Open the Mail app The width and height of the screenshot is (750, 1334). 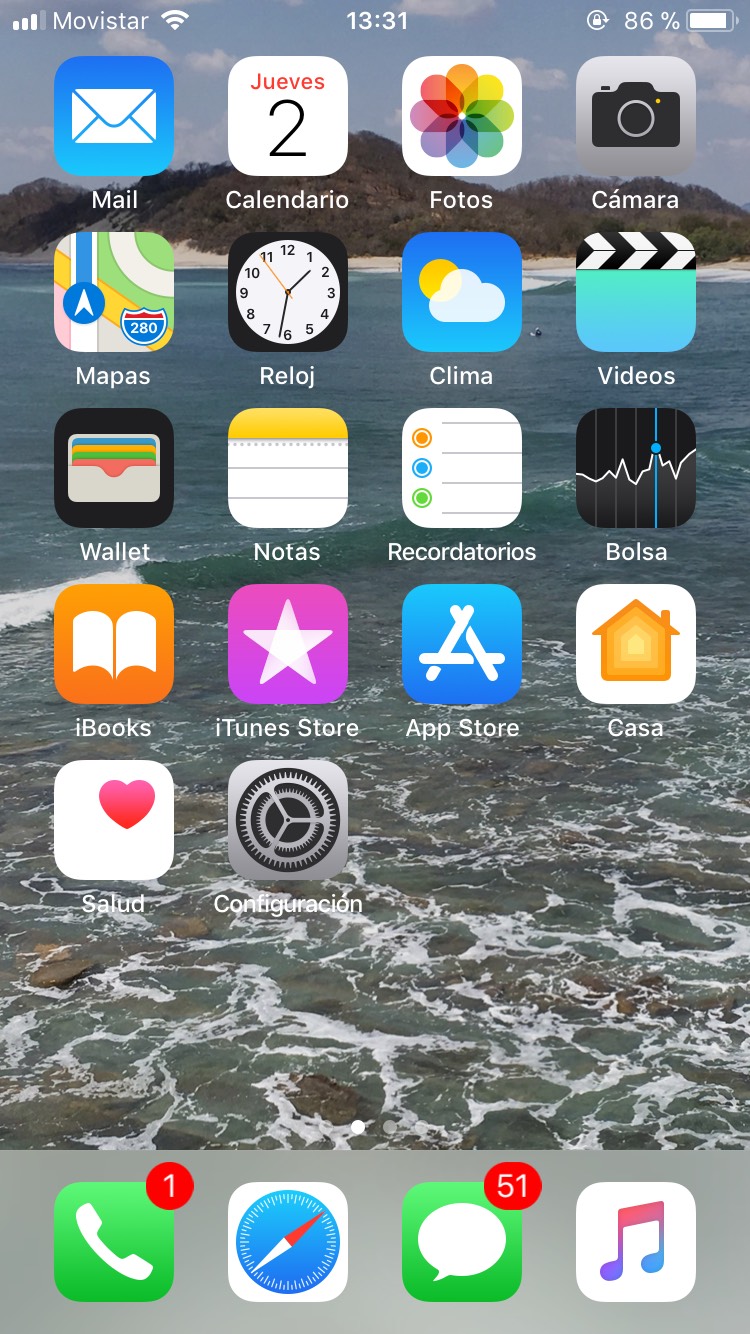tap(114, 116)
